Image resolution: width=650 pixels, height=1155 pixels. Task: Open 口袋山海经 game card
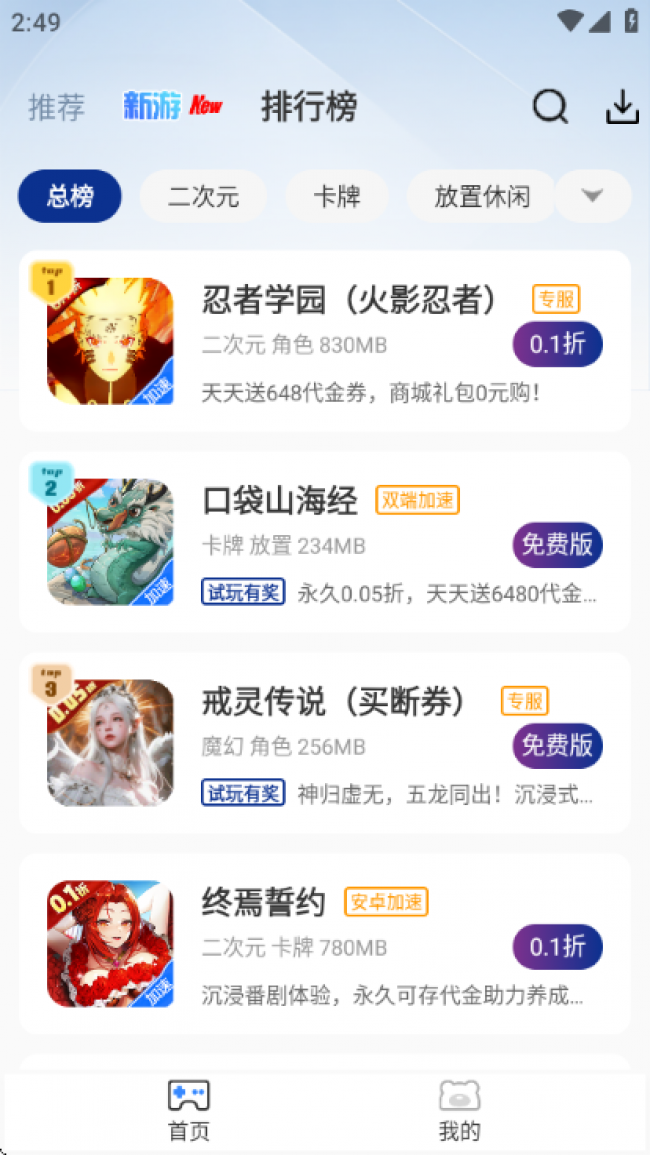pyautogui.click(x=280, y=500)
